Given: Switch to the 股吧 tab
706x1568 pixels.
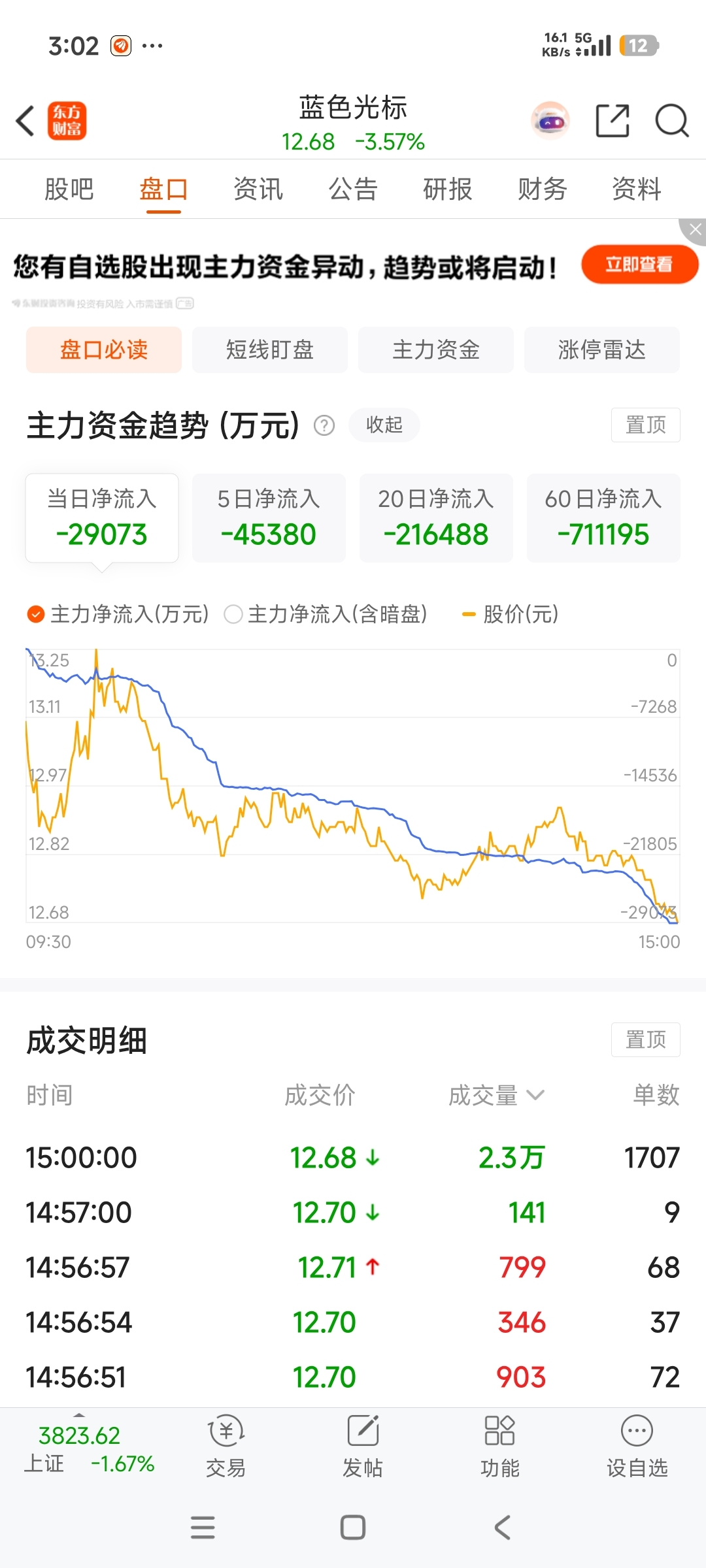Looking at the screenshot, I should (x=69, y=189).
